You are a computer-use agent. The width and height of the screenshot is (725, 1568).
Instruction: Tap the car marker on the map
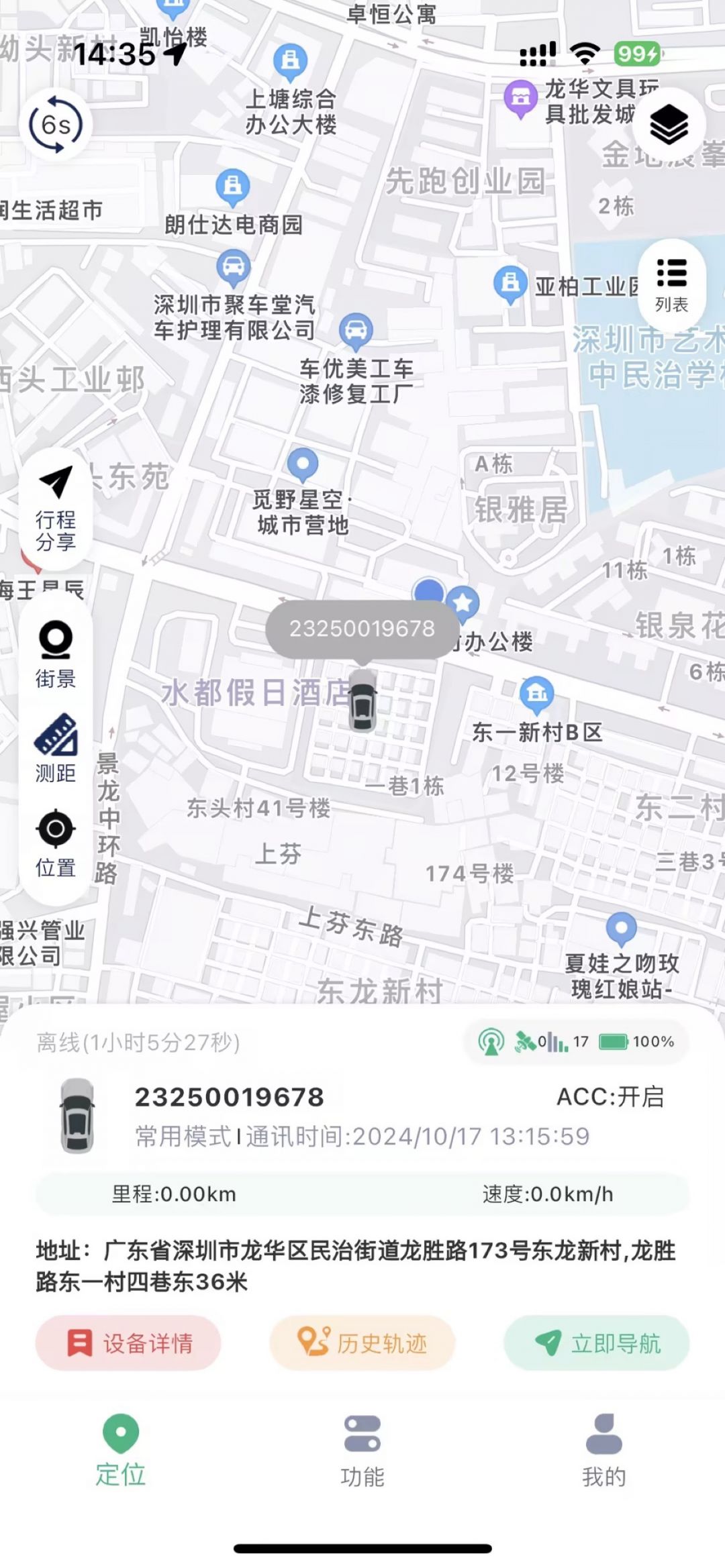(362, 701)
